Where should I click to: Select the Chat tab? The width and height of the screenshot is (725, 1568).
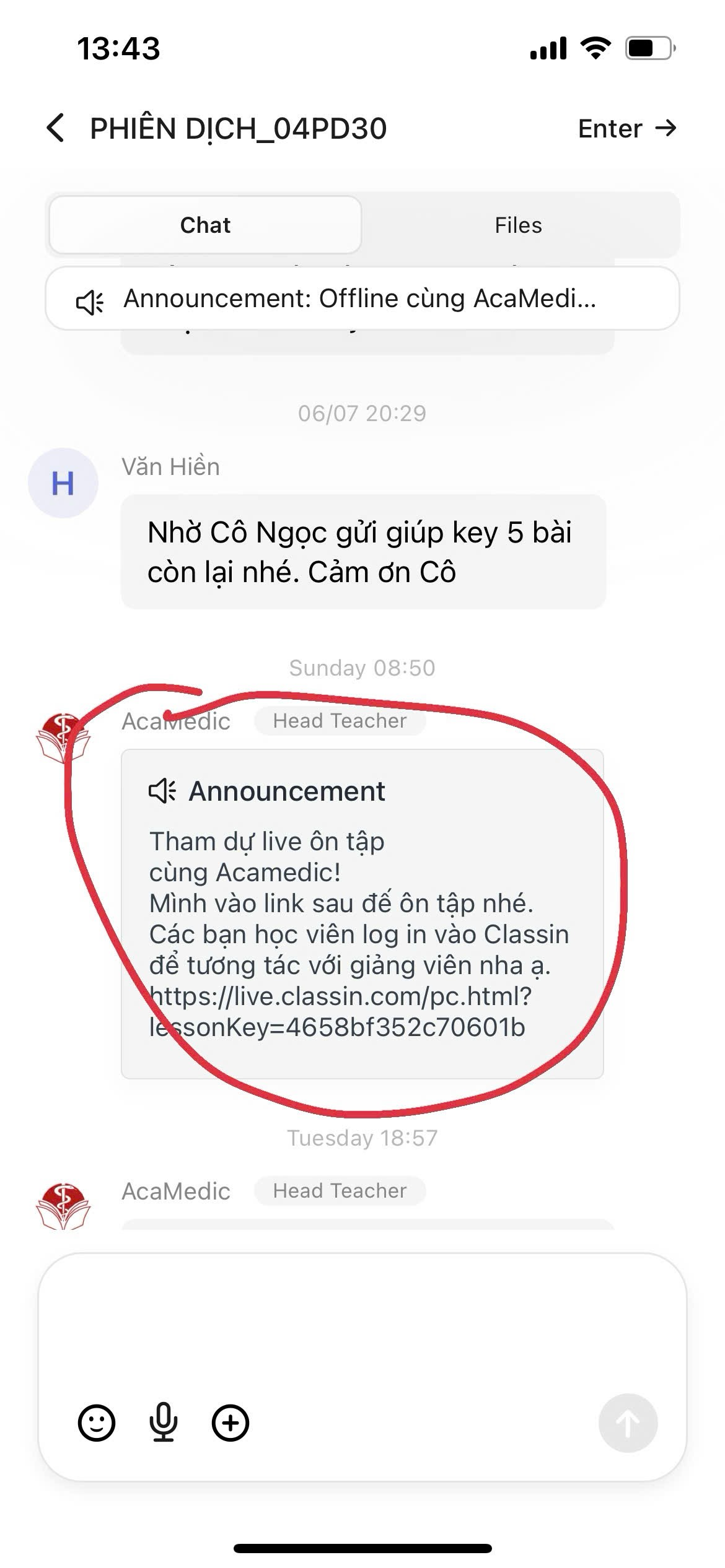point(205,225)
